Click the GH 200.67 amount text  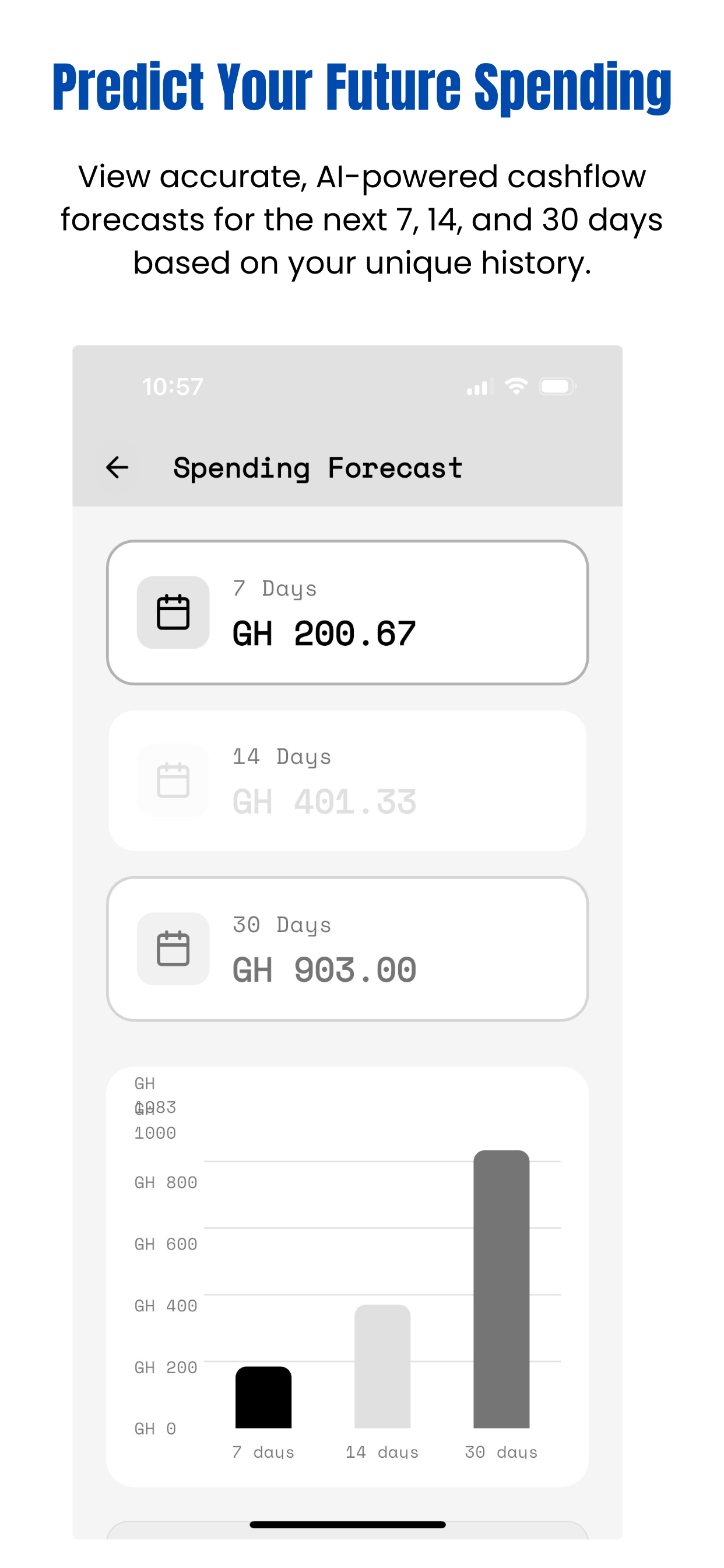[324, 632]
